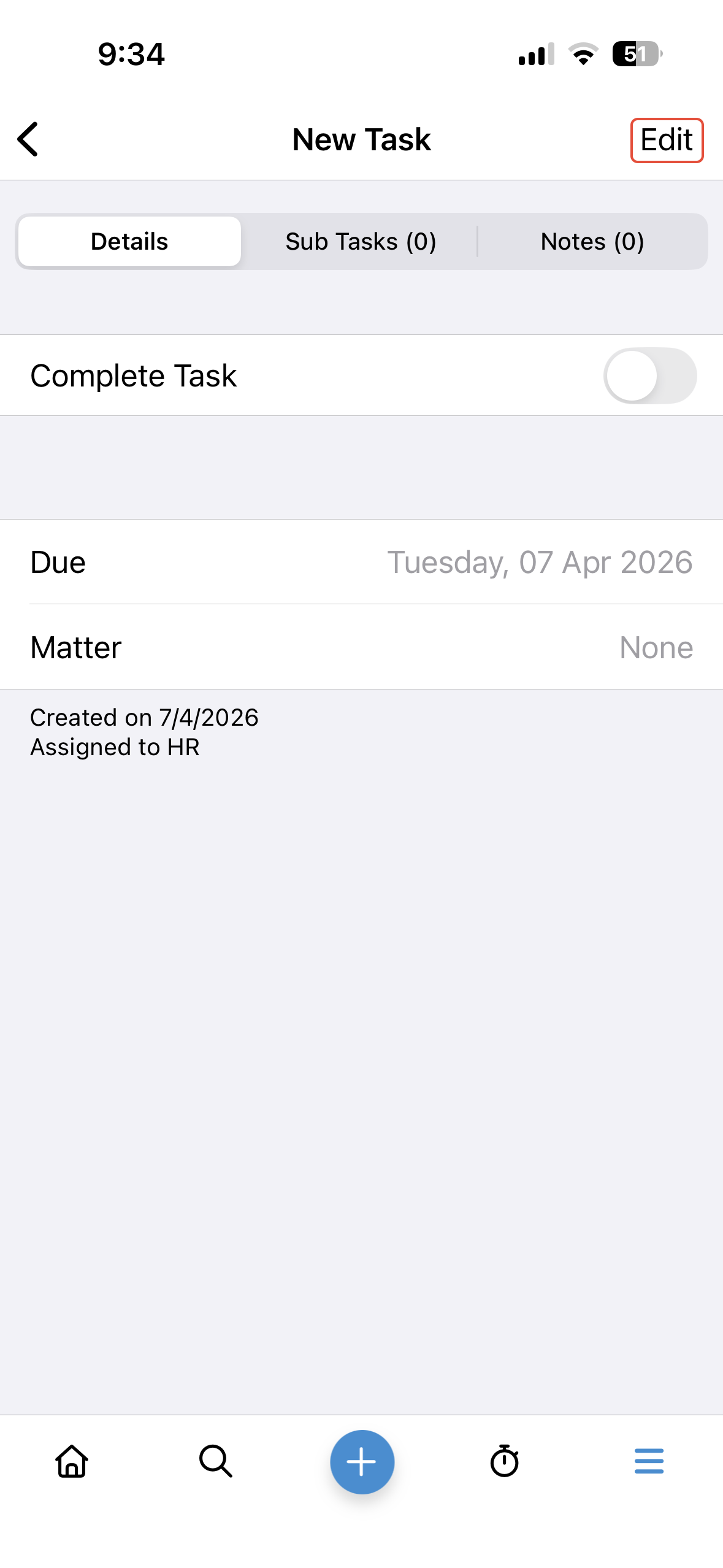The width and height of the screenshot is (723, 1568).
Task: Open the timer stopwatch icon
Action: [505, 1461]
